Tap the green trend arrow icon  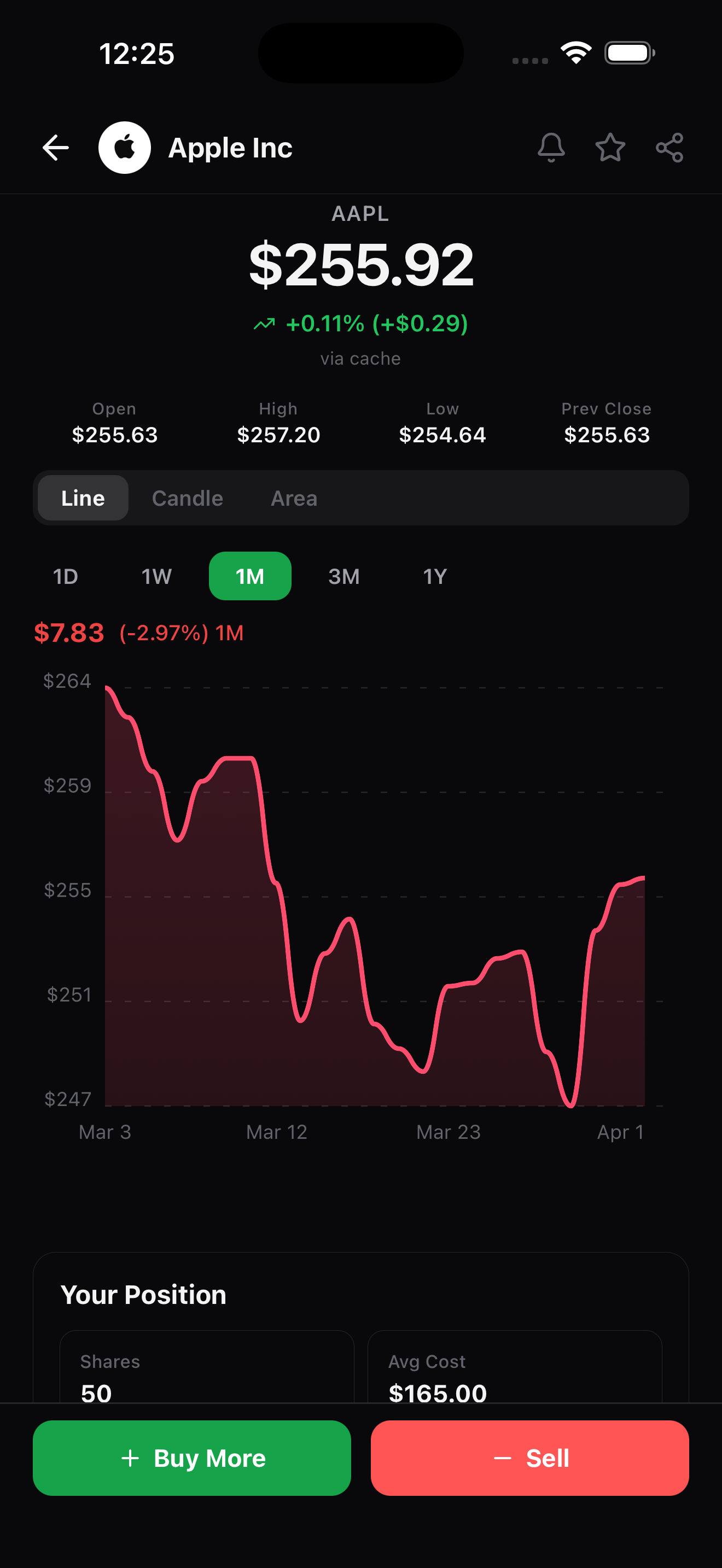pyautogui.click(x=265, y=324)
